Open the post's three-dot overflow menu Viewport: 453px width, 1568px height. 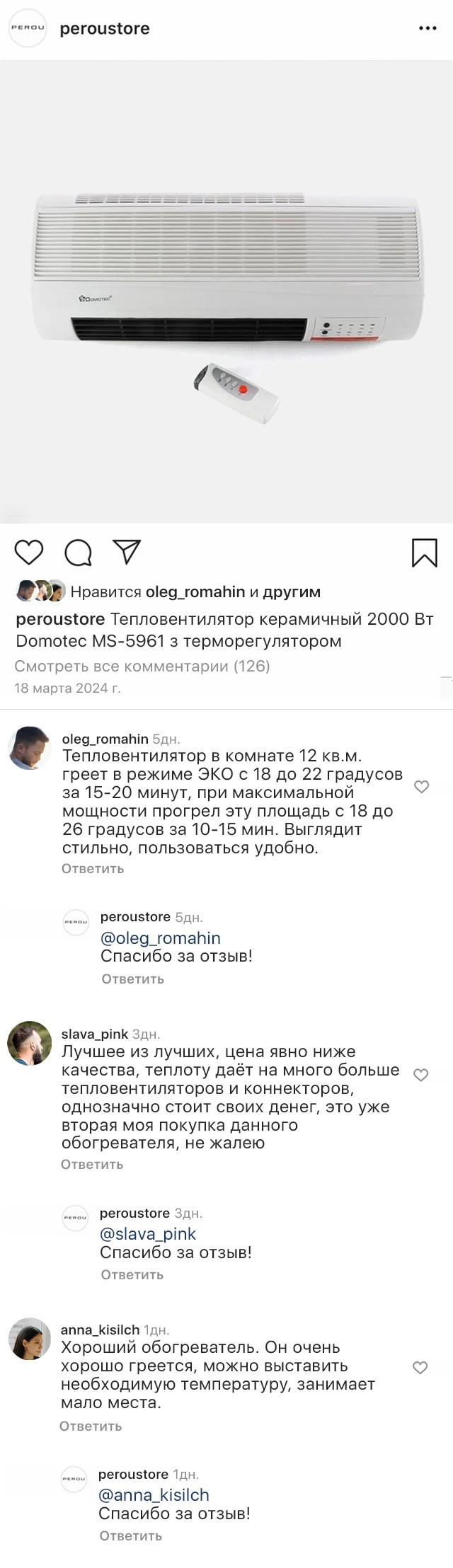point(428,28)
